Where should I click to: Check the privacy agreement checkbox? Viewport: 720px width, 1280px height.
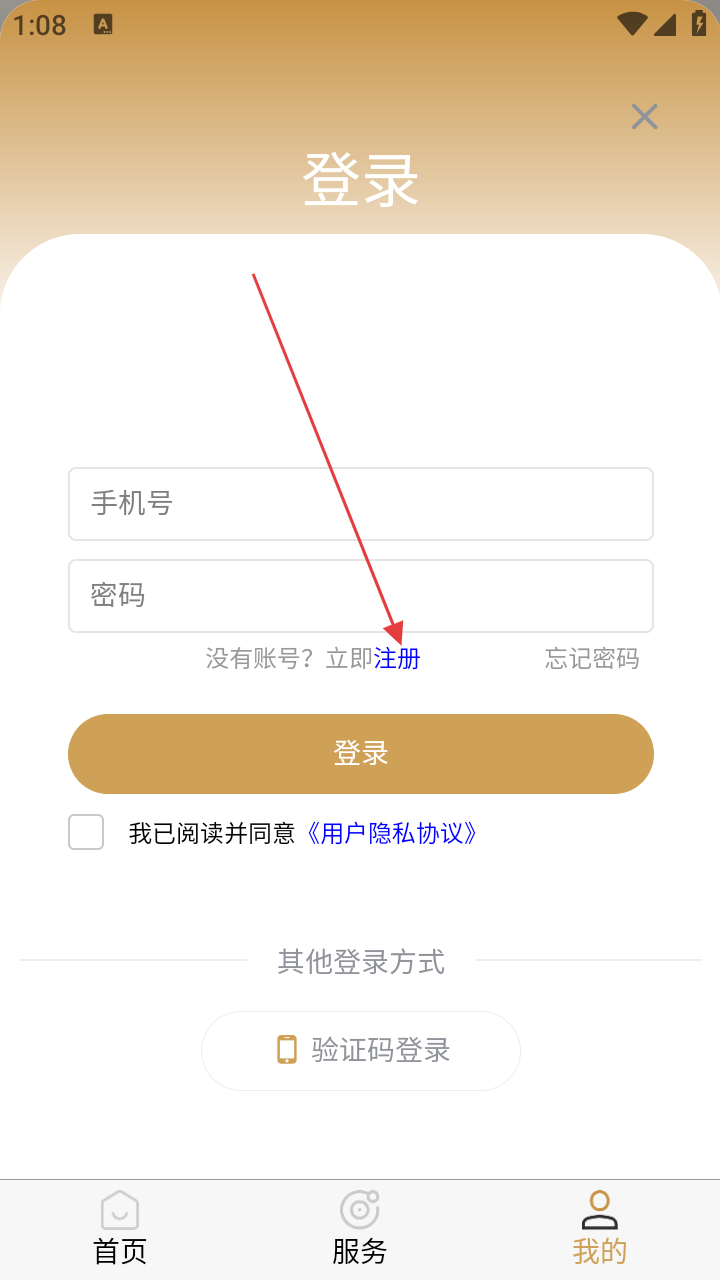tap(86, 832)
